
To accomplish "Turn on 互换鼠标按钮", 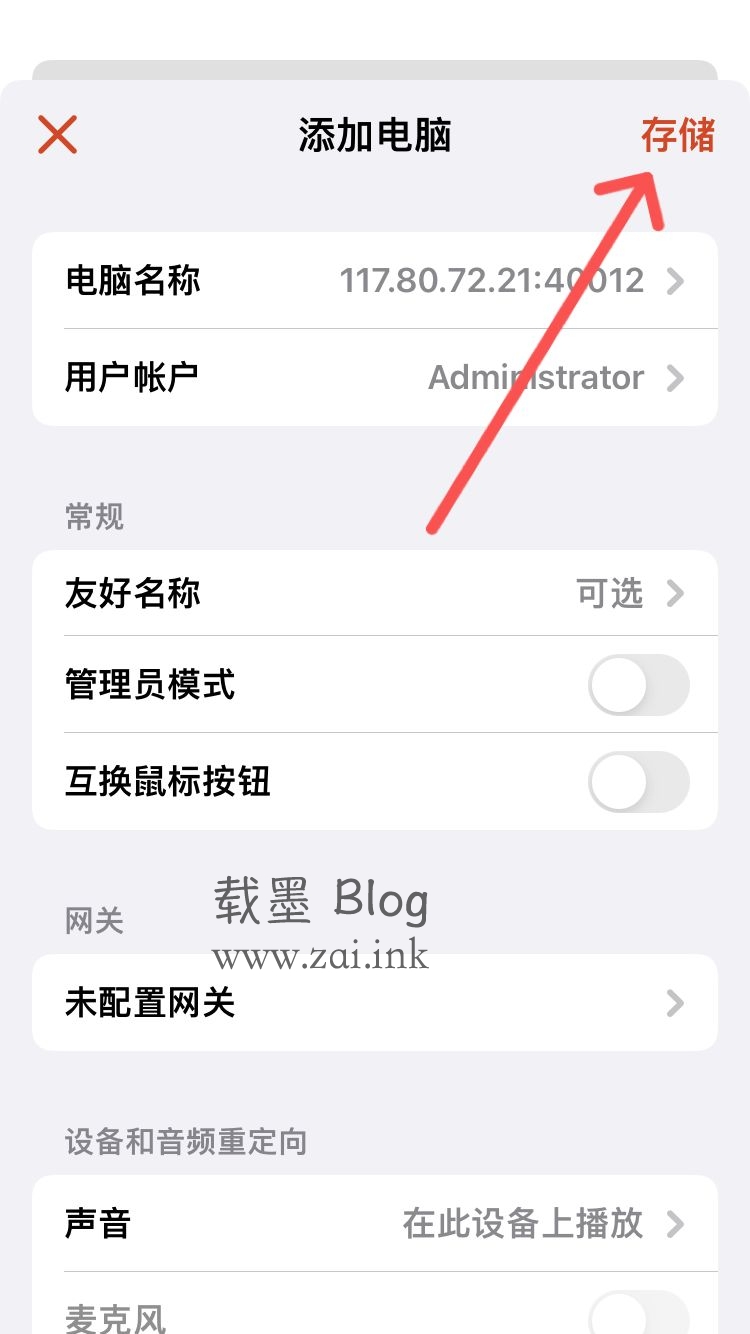I will click(x=638, y=783).
